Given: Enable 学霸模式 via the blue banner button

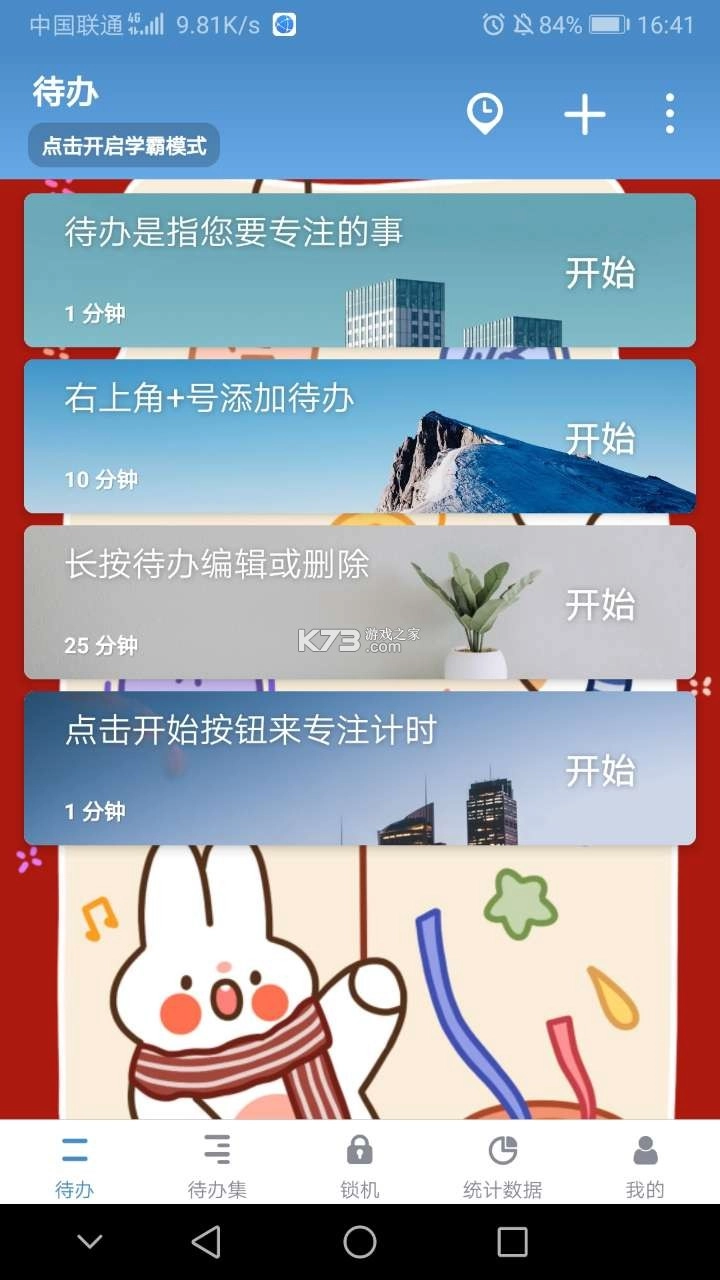Looking at the screenshot, I should tap(124, 145).
